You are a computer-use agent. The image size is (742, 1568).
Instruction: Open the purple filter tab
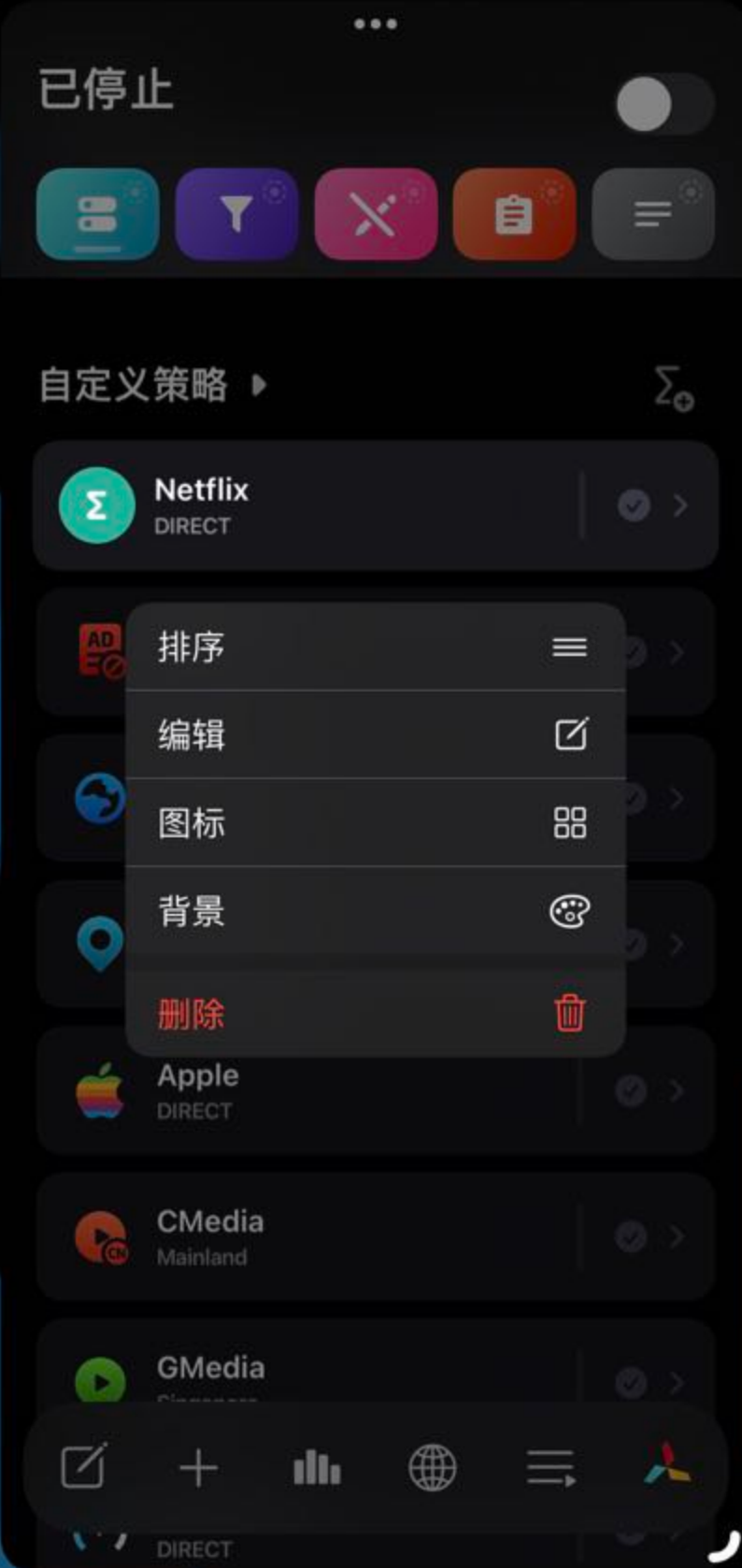236,215
